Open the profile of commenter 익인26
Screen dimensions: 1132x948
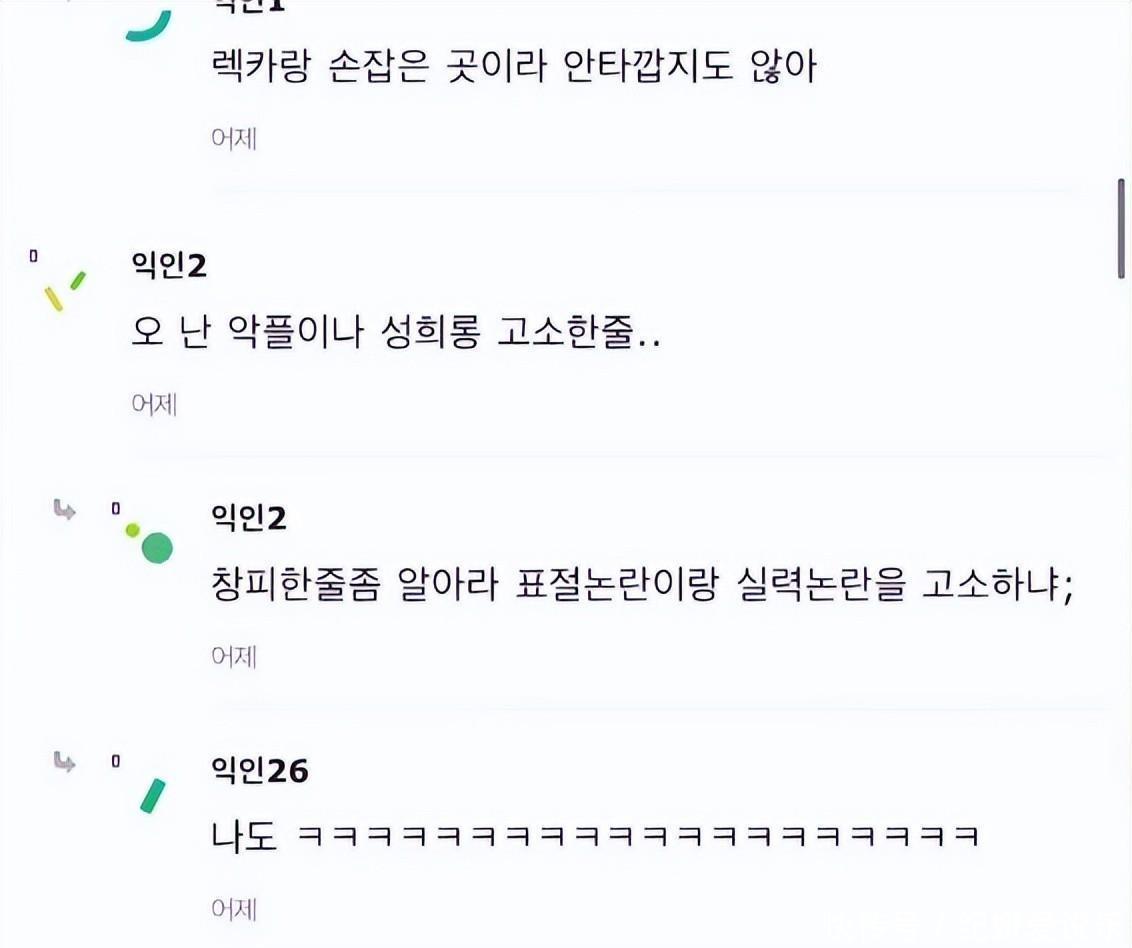click(x=259, y=770)
